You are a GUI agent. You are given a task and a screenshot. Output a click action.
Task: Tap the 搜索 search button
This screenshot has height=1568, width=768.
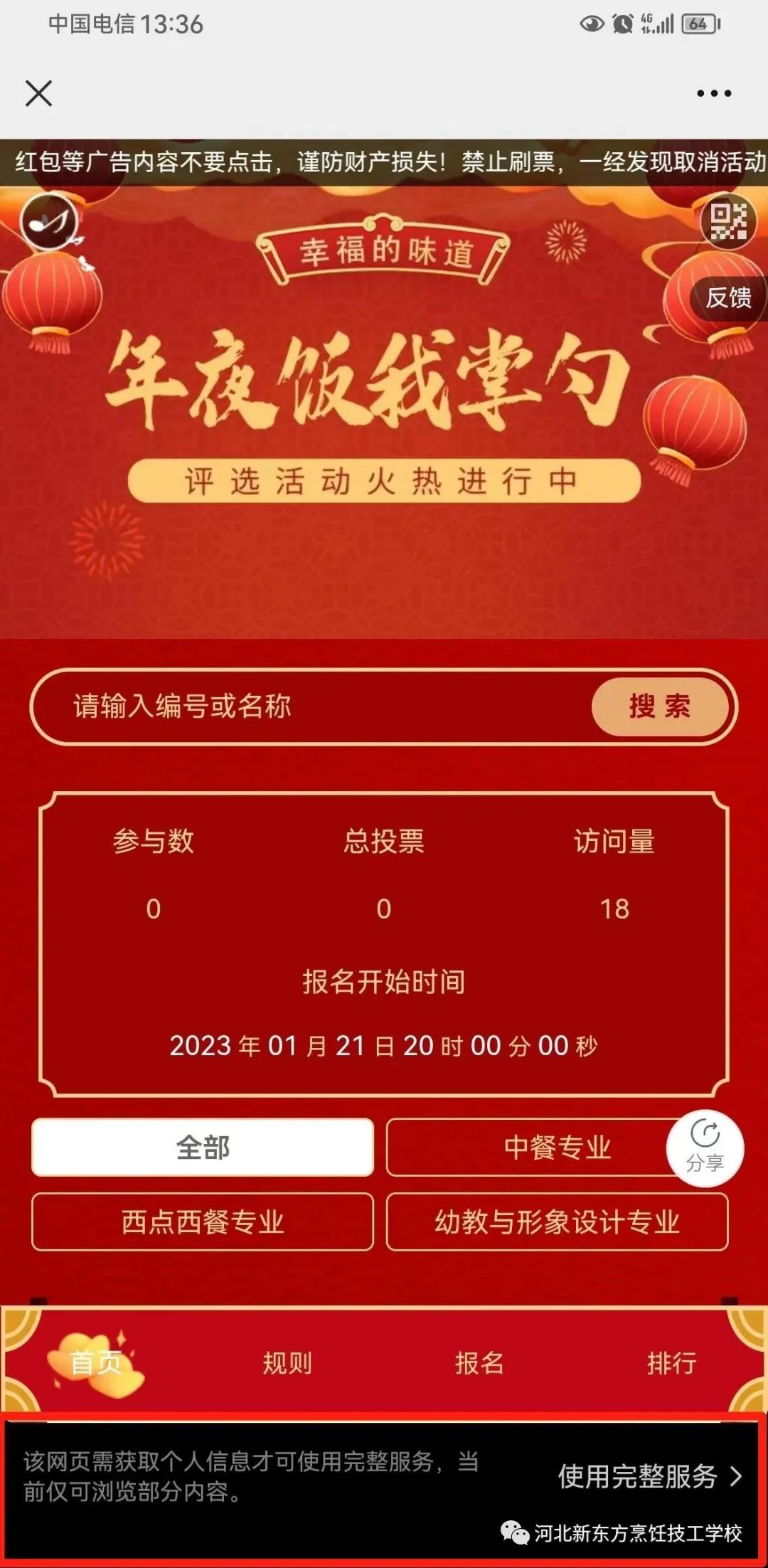pos(660,706)
